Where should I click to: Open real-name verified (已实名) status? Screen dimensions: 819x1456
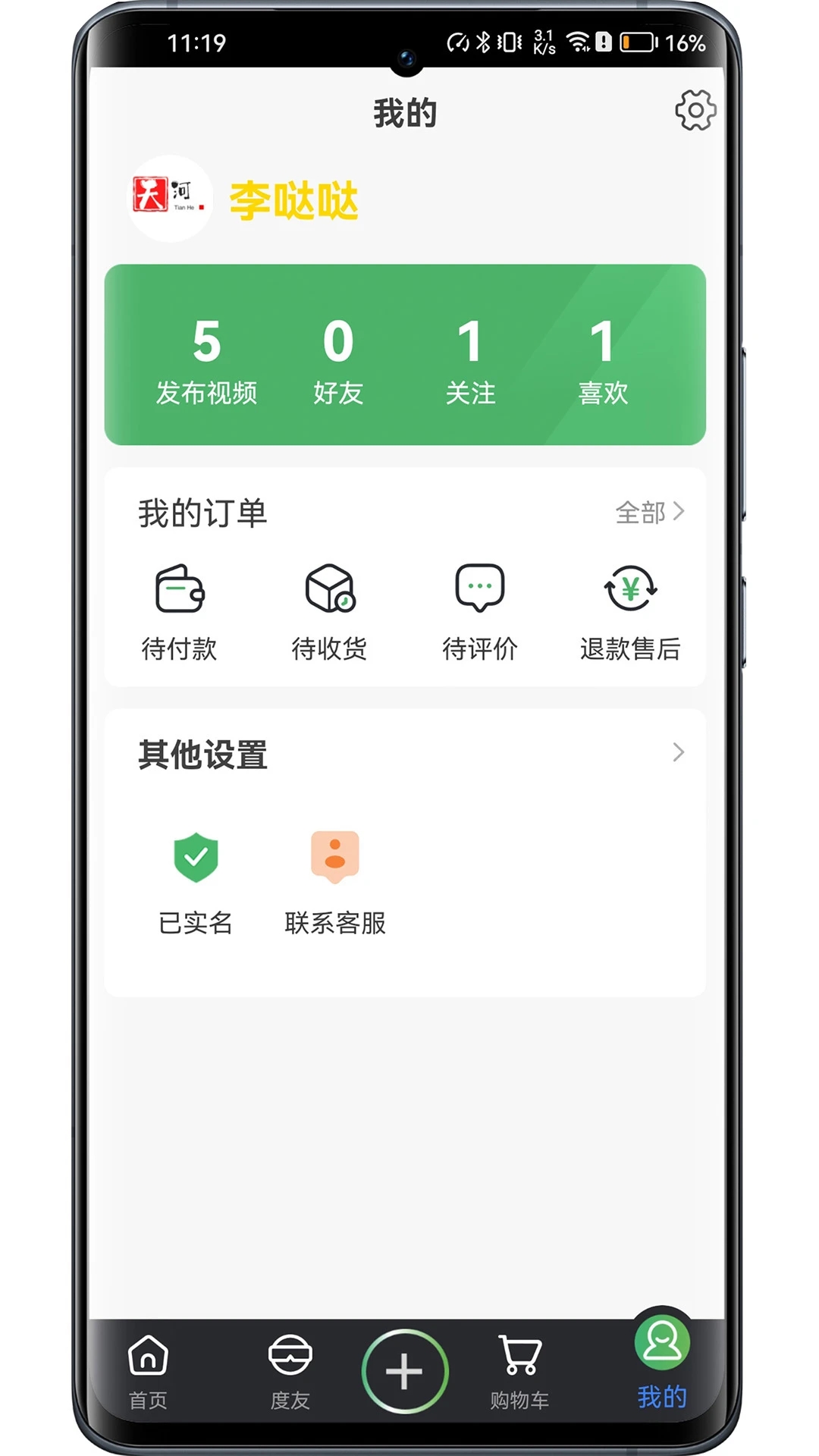tap(196, 882)
